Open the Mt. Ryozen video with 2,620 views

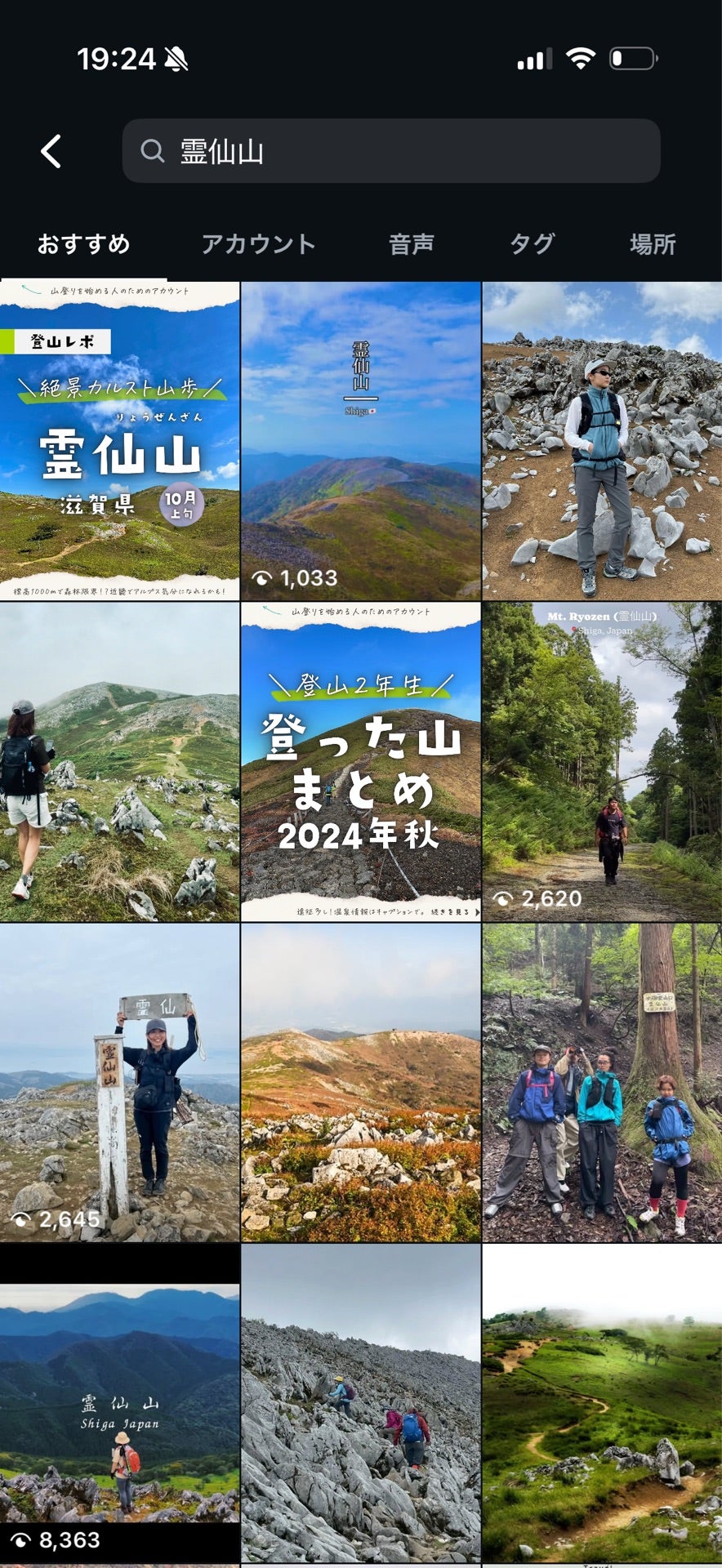(602, 762)
